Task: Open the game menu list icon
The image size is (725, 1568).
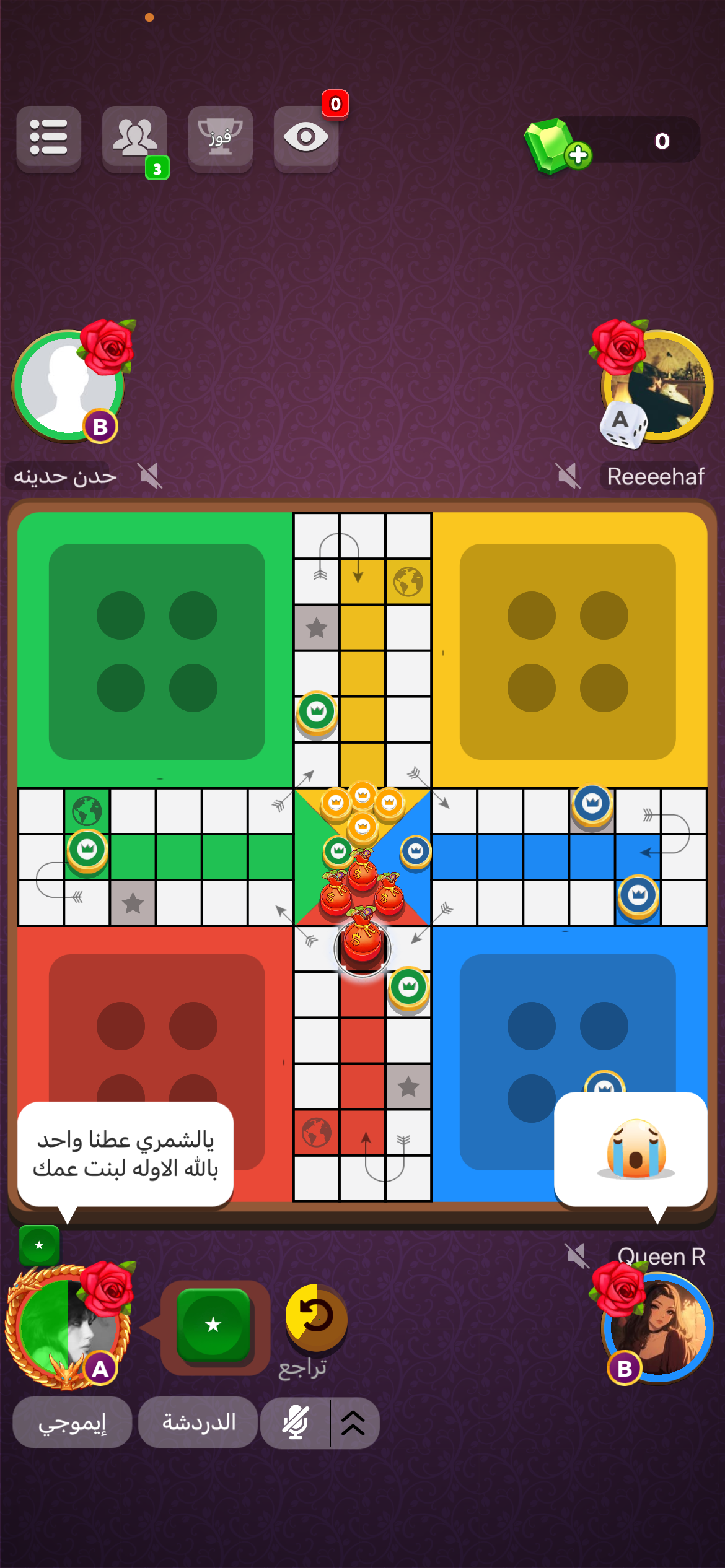Action: [48, 137]
